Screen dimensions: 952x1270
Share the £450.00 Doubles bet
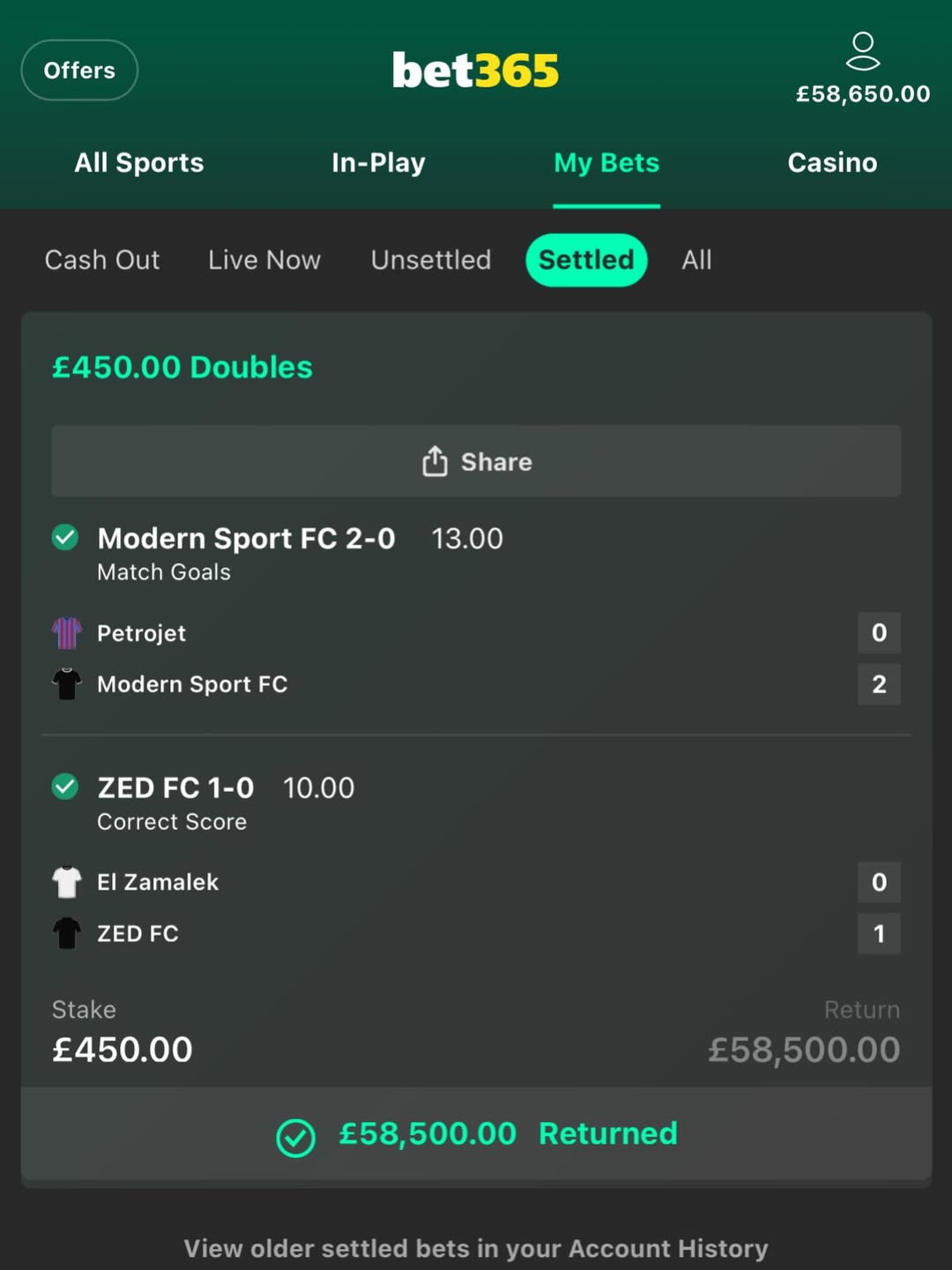(476, 461)
